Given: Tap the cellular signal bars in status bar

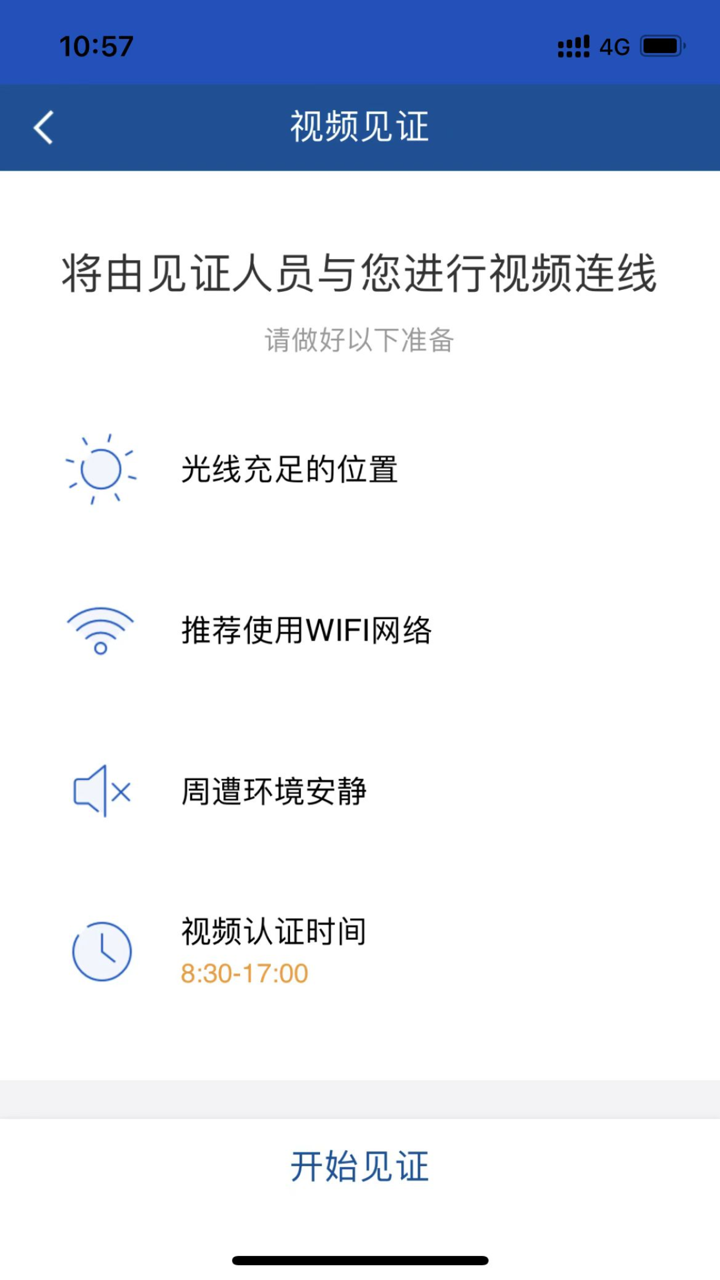Looking at the screenshot, I should [571, 45].
